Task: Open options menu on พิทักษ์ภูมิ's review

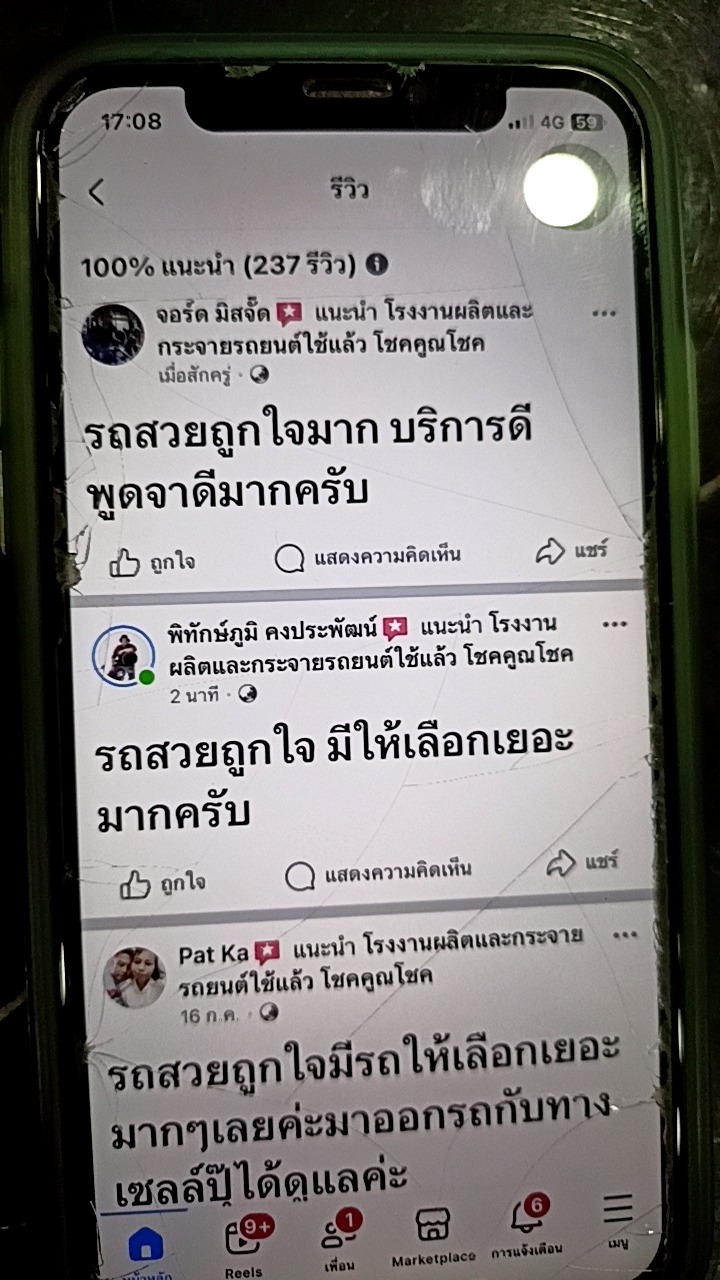Action: point(614,624)
